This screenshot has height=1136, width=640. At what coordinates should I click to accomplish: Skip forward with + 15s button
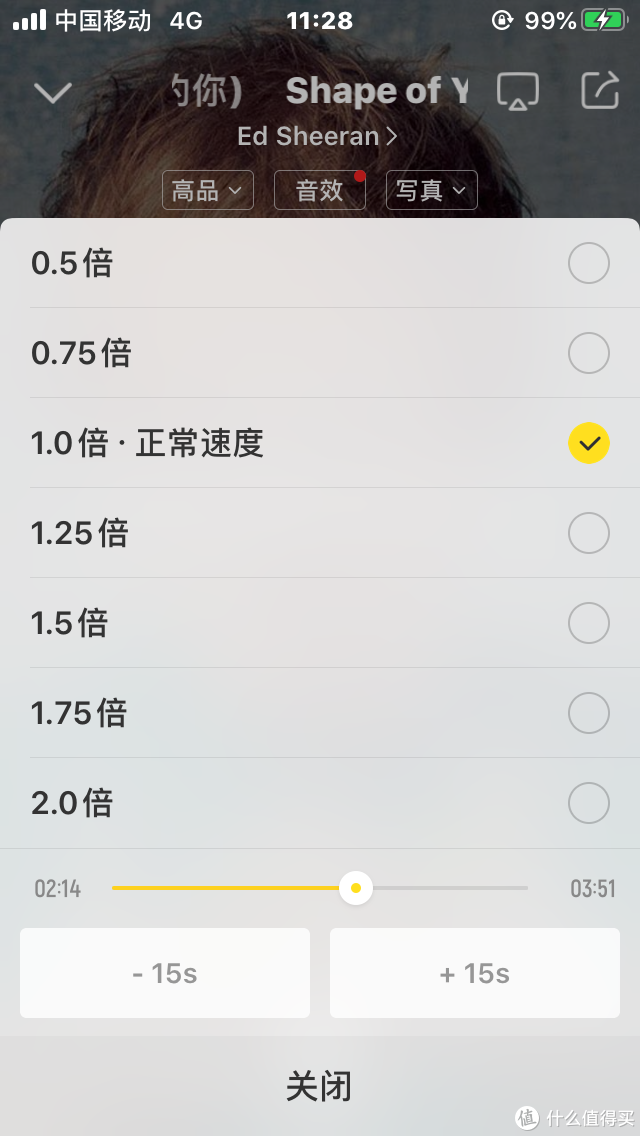point(475,973)
